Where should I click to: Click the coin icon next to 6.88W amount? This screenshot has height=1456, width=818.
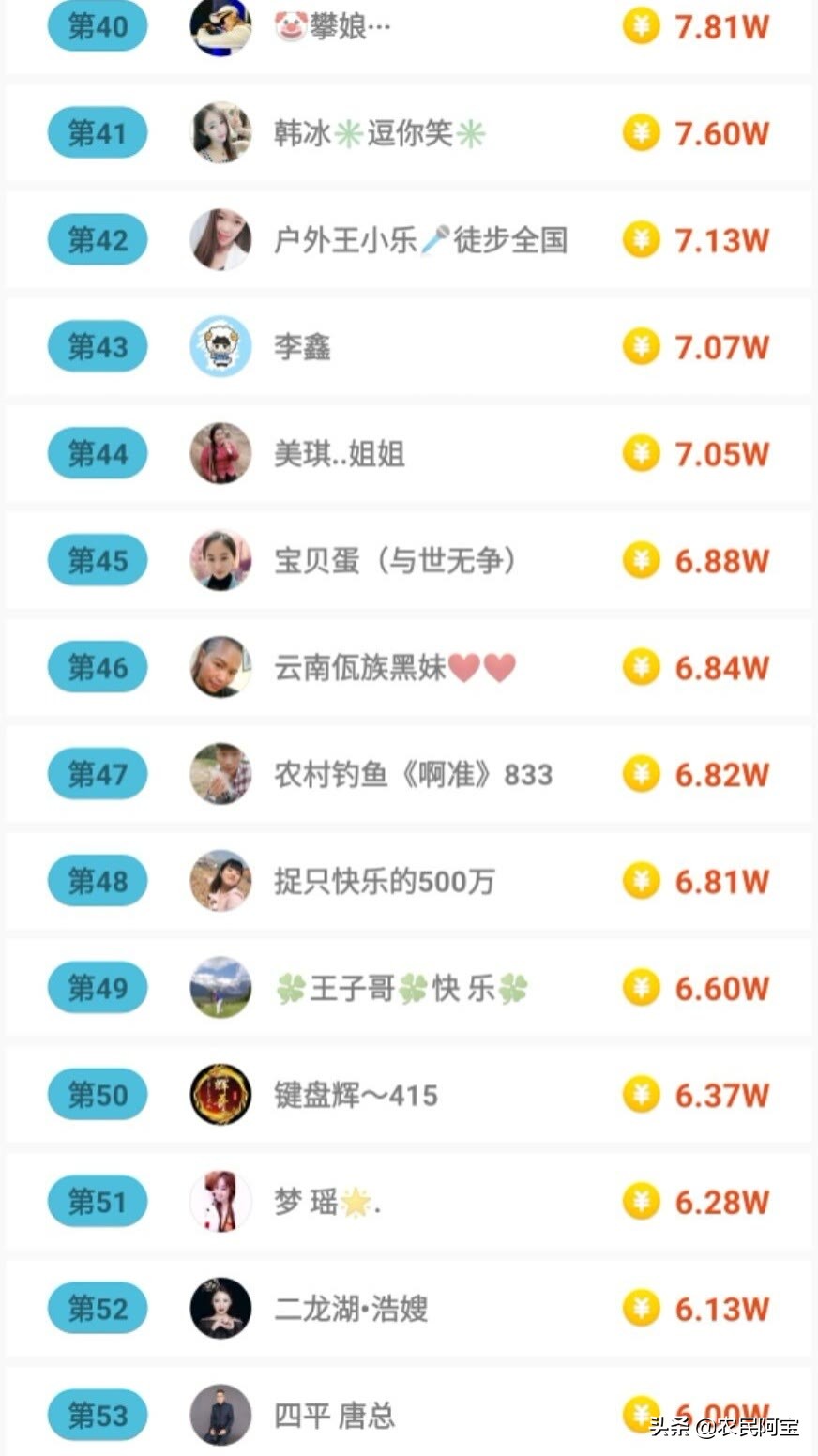642,560
